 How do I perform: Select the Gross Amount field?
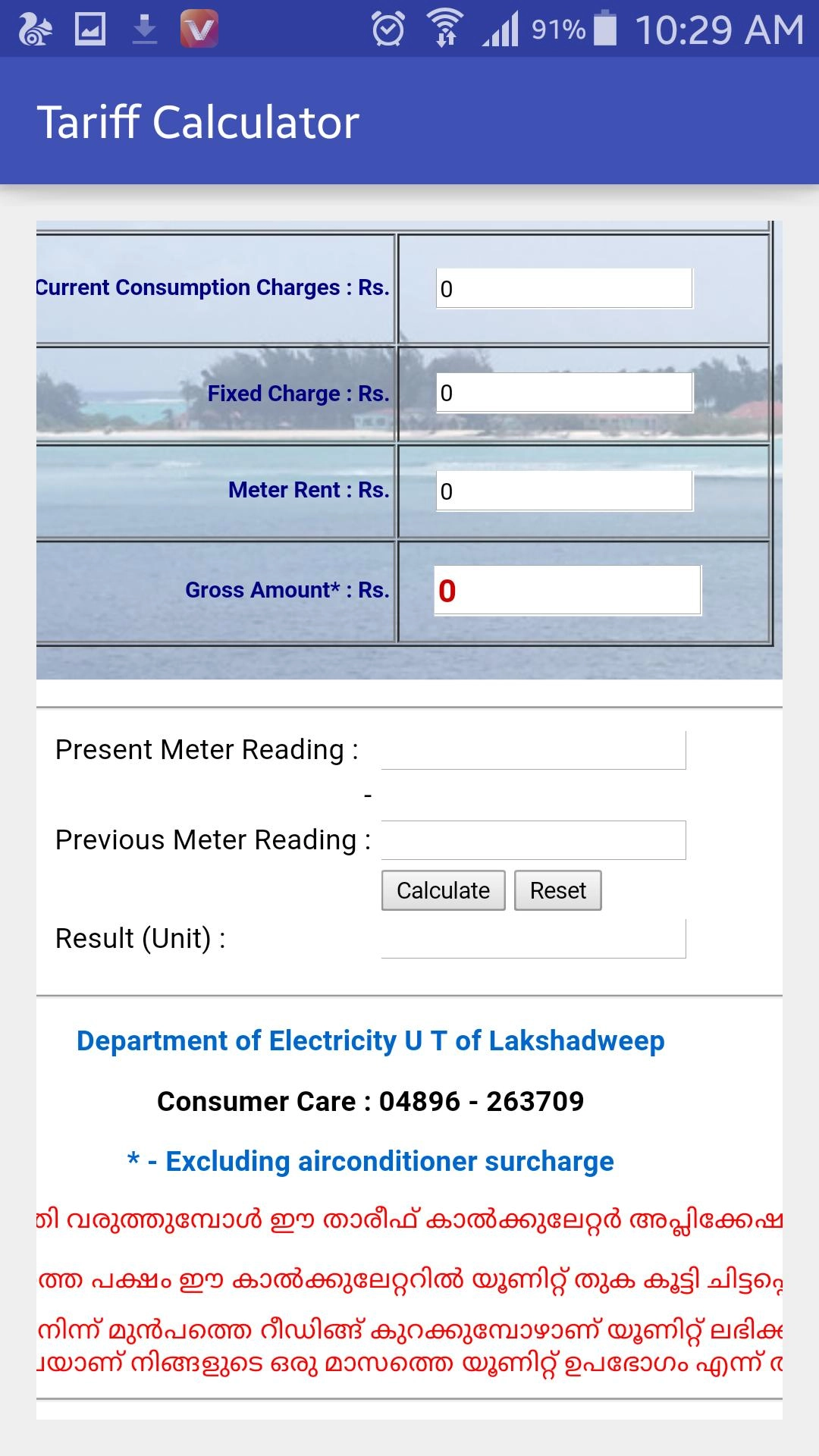tap(567, 591)
